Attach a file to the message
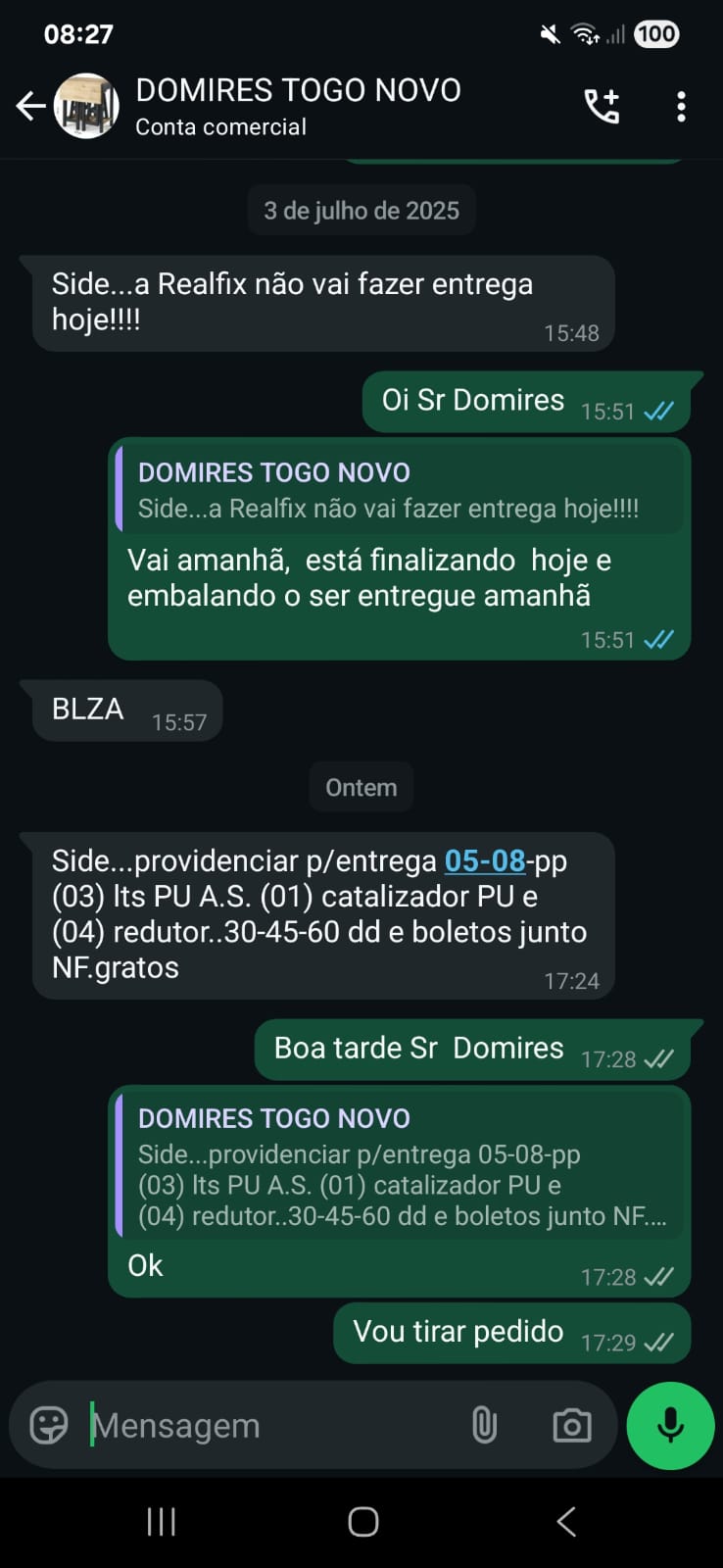Image resolution: width=723 pixels, height=1568 pixels. (484, 1425)
